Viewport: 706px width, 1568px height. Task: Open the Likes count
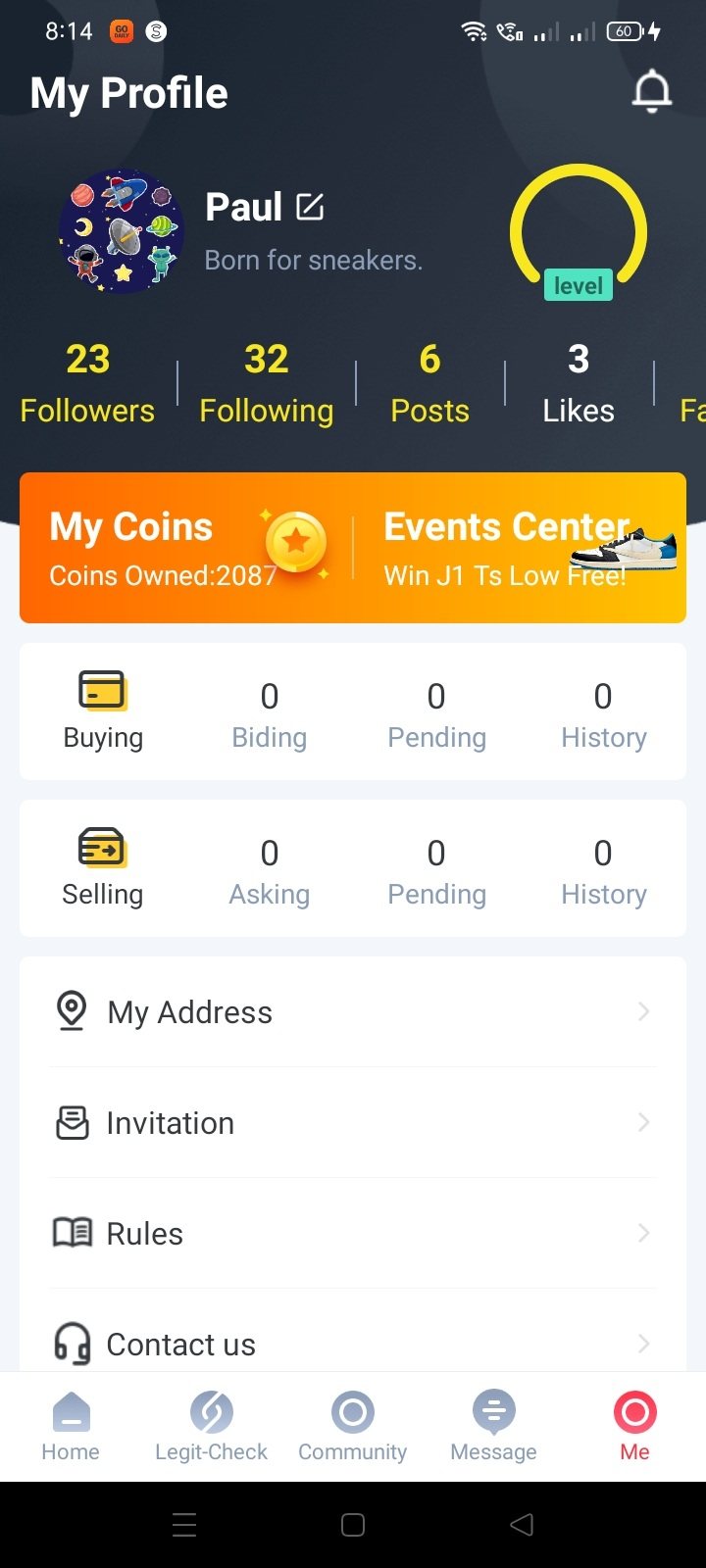[x=579, y=383]
